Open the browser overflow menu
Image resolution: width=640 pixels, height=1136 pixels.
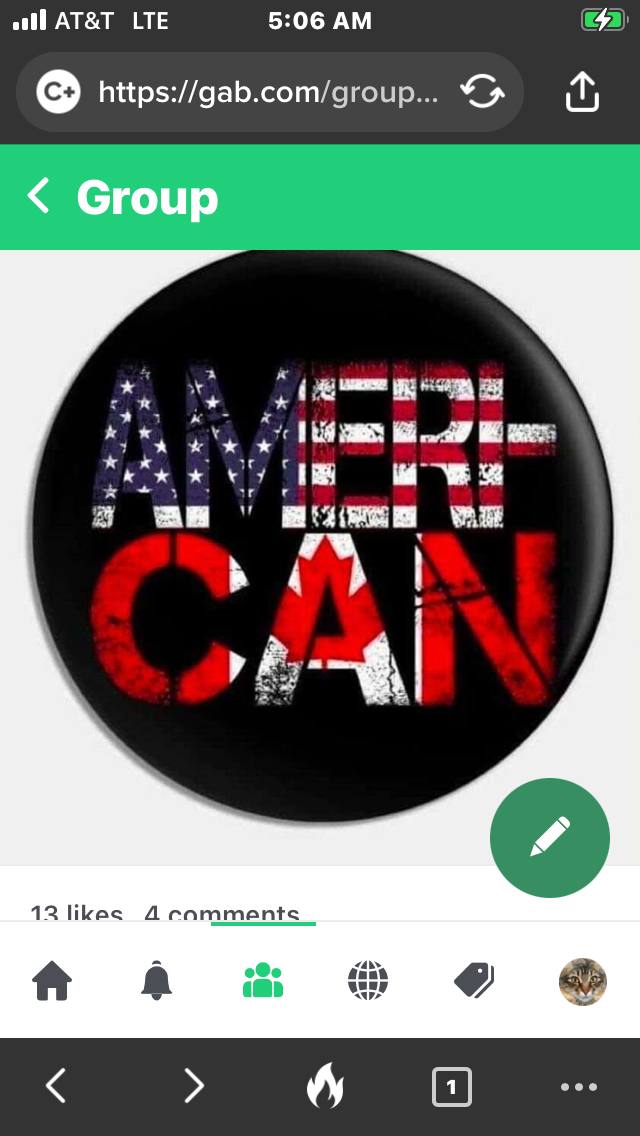579,1087
